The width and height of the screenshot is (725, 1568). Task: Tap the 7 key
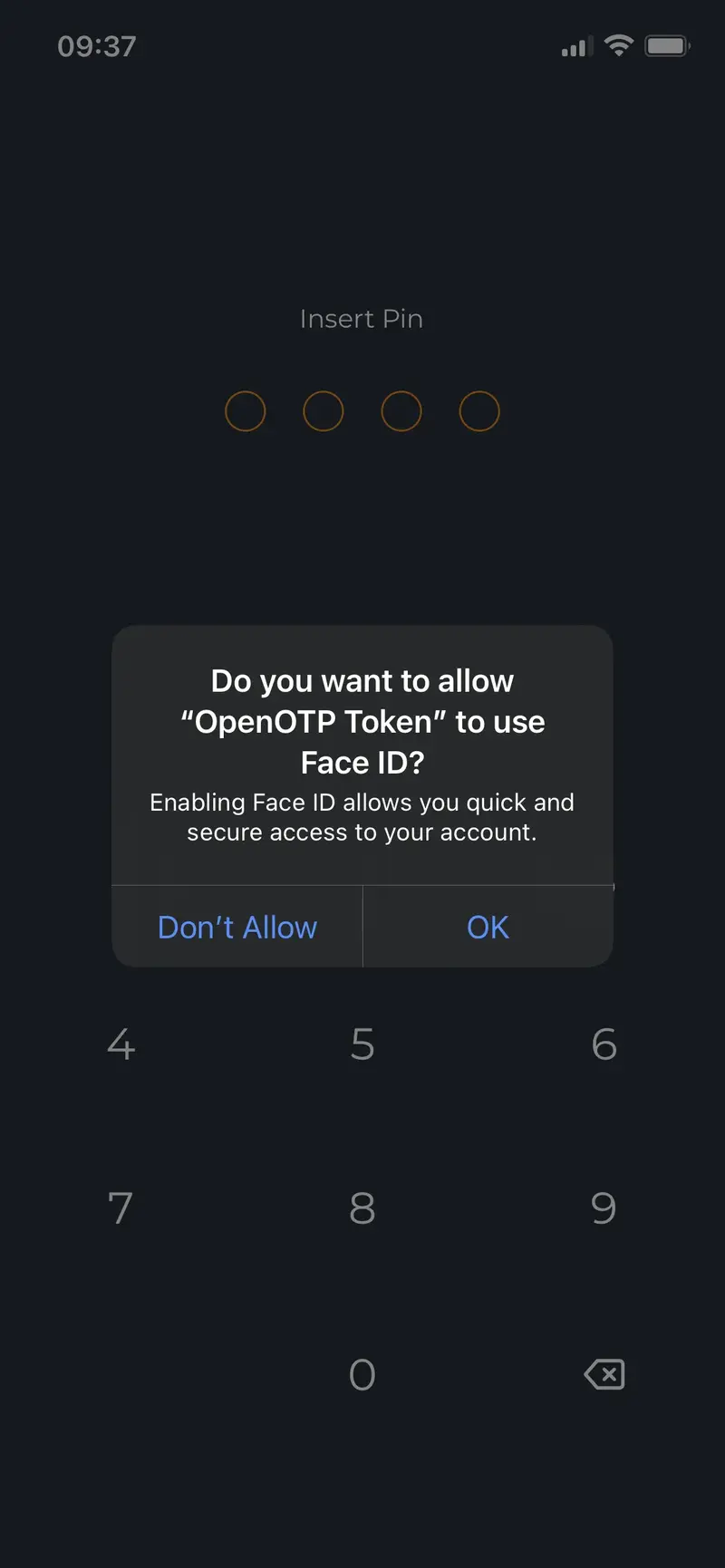(121, 1208)
